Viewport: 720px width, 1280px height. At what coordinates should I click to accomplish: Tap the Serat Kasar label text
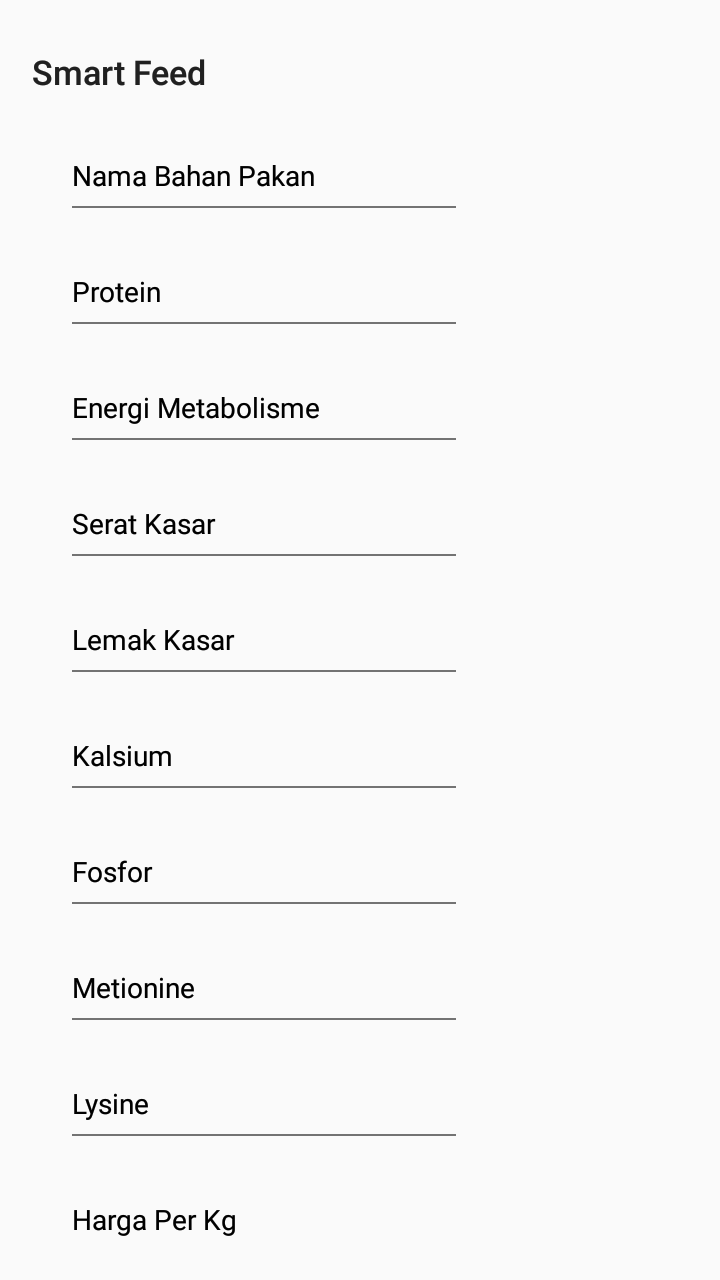point(143,524)
